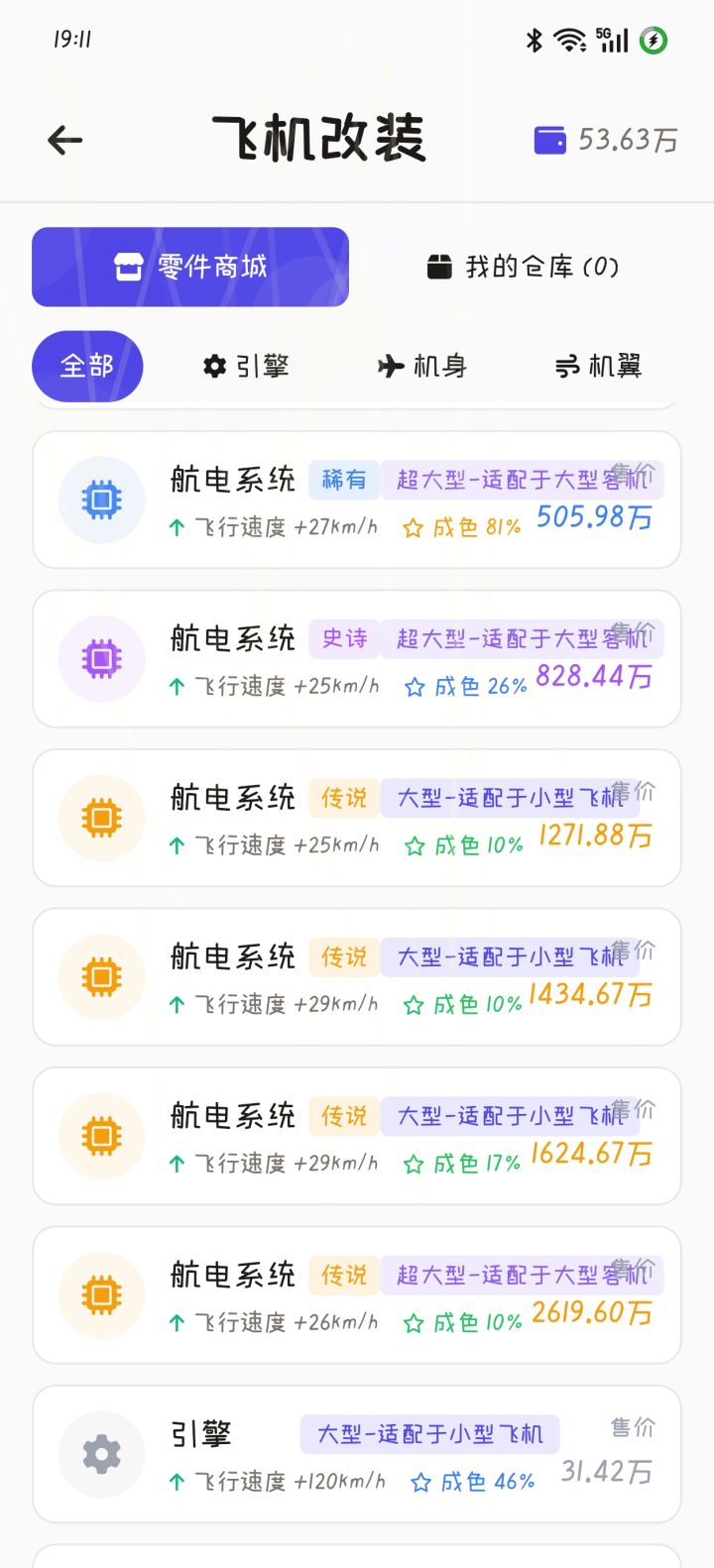
Task: Open the 航电系统 card priced 1624.67万
Action: click(x=357, y=1136)
